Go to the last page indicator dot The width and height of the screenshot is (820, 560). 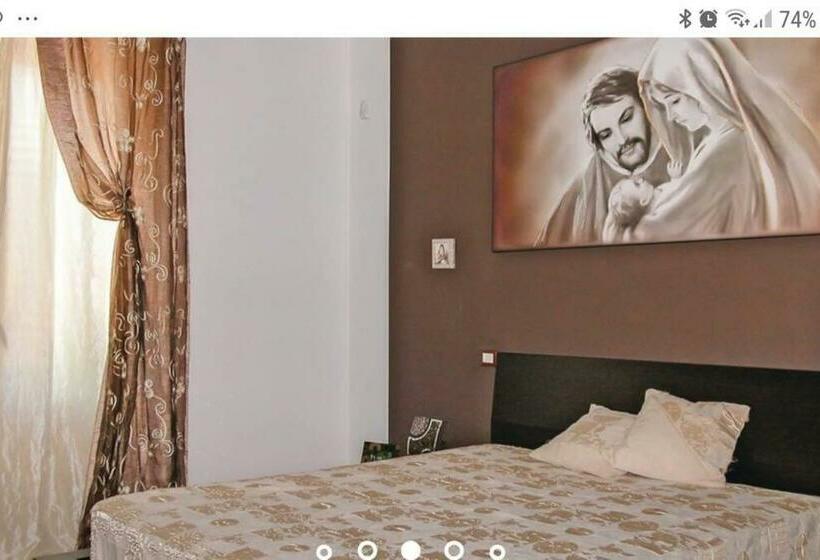[497, 551]
